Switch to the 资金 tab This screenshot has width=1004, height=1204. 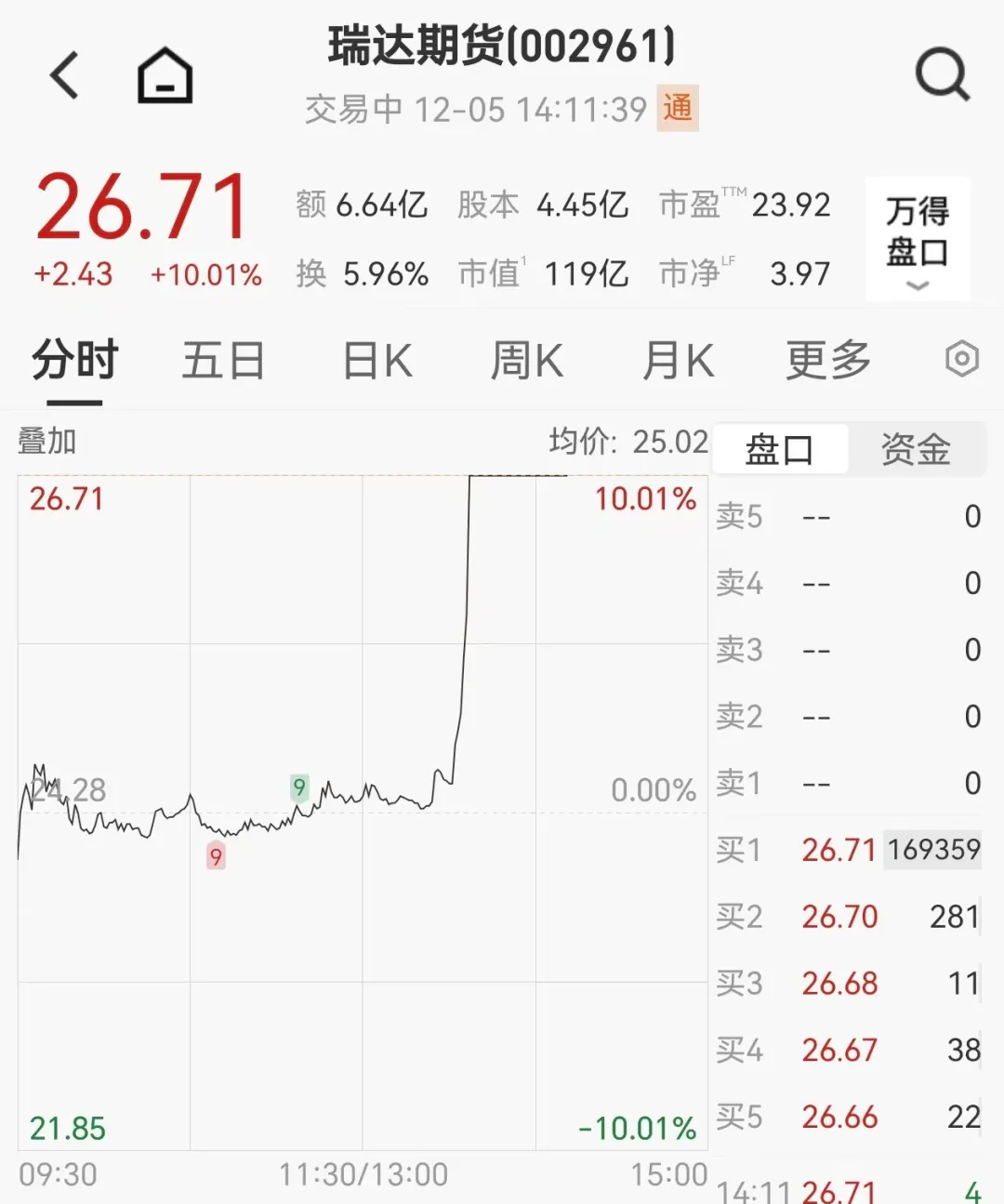[916, 450]
